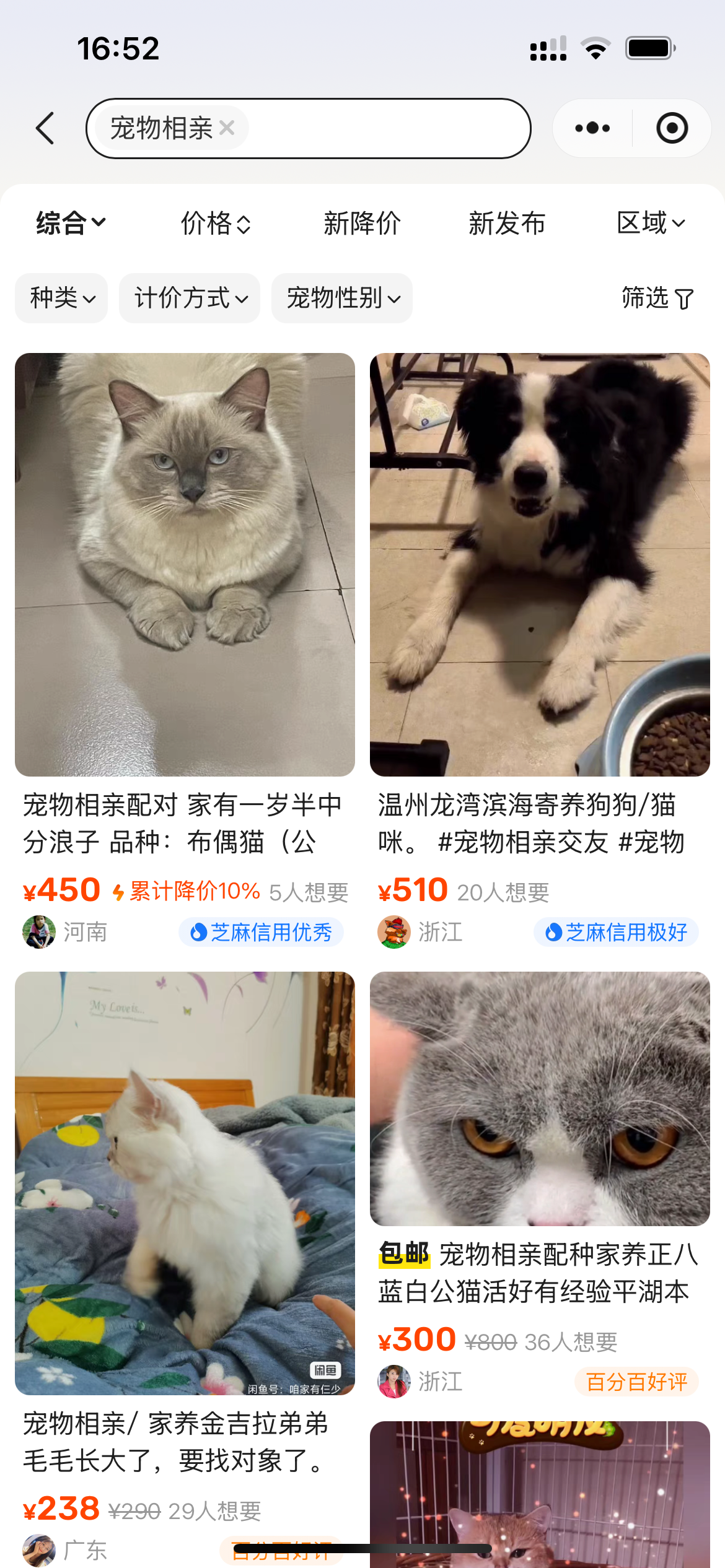Open the 计价方式 pricing method dropdown

point(190,298)
